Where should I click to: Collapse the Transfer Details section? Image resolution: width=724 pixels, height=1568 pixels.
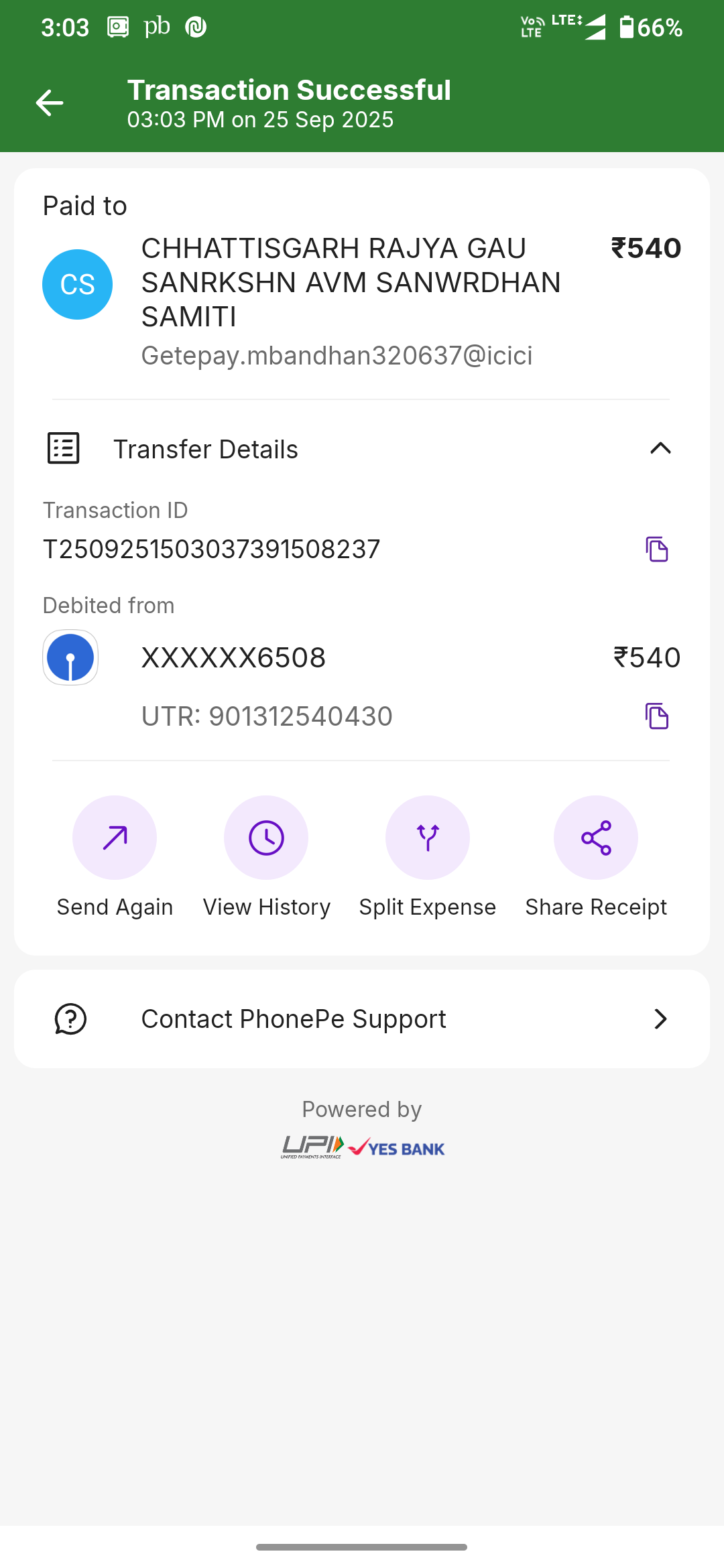point(660,448)
